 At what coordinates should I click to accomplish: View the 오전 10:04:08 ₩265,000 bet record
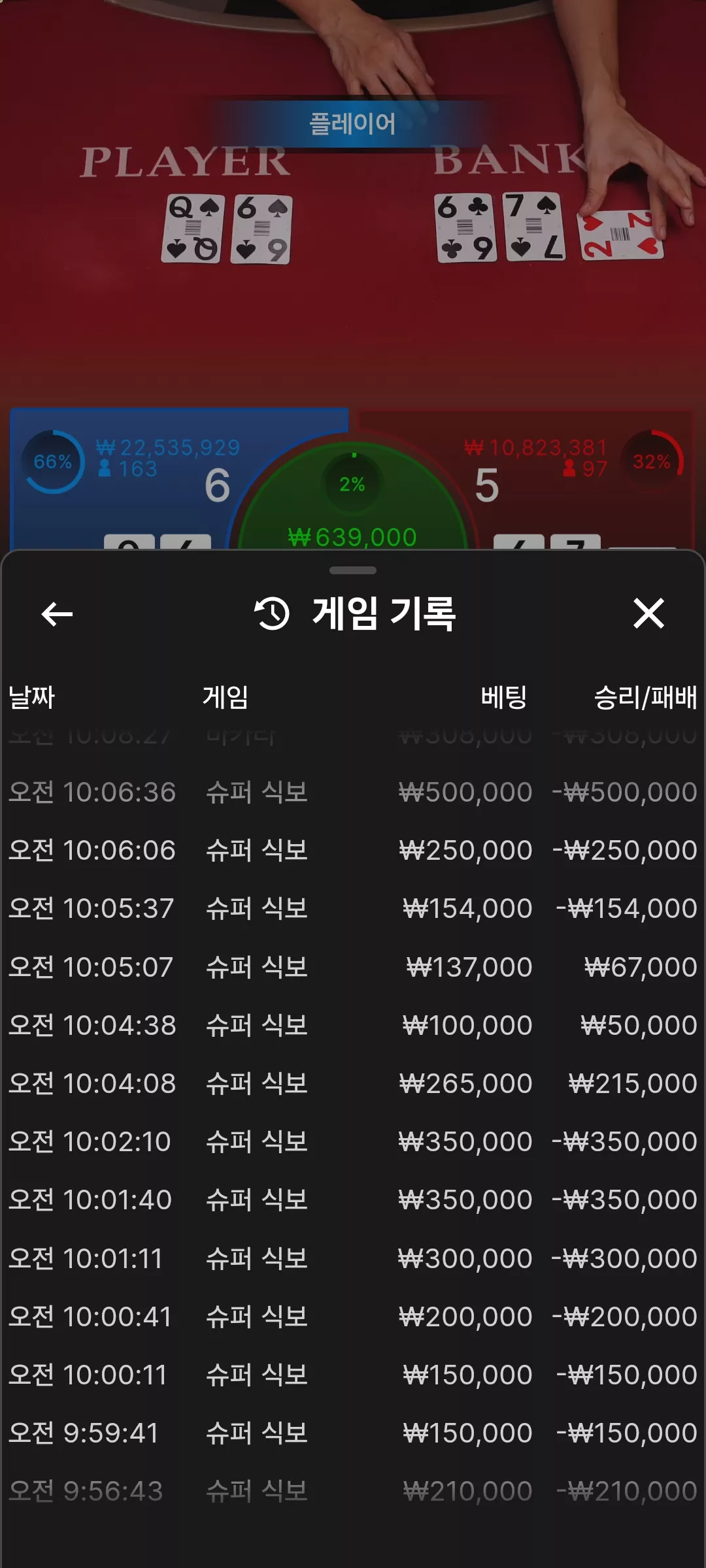point(353,1083)
